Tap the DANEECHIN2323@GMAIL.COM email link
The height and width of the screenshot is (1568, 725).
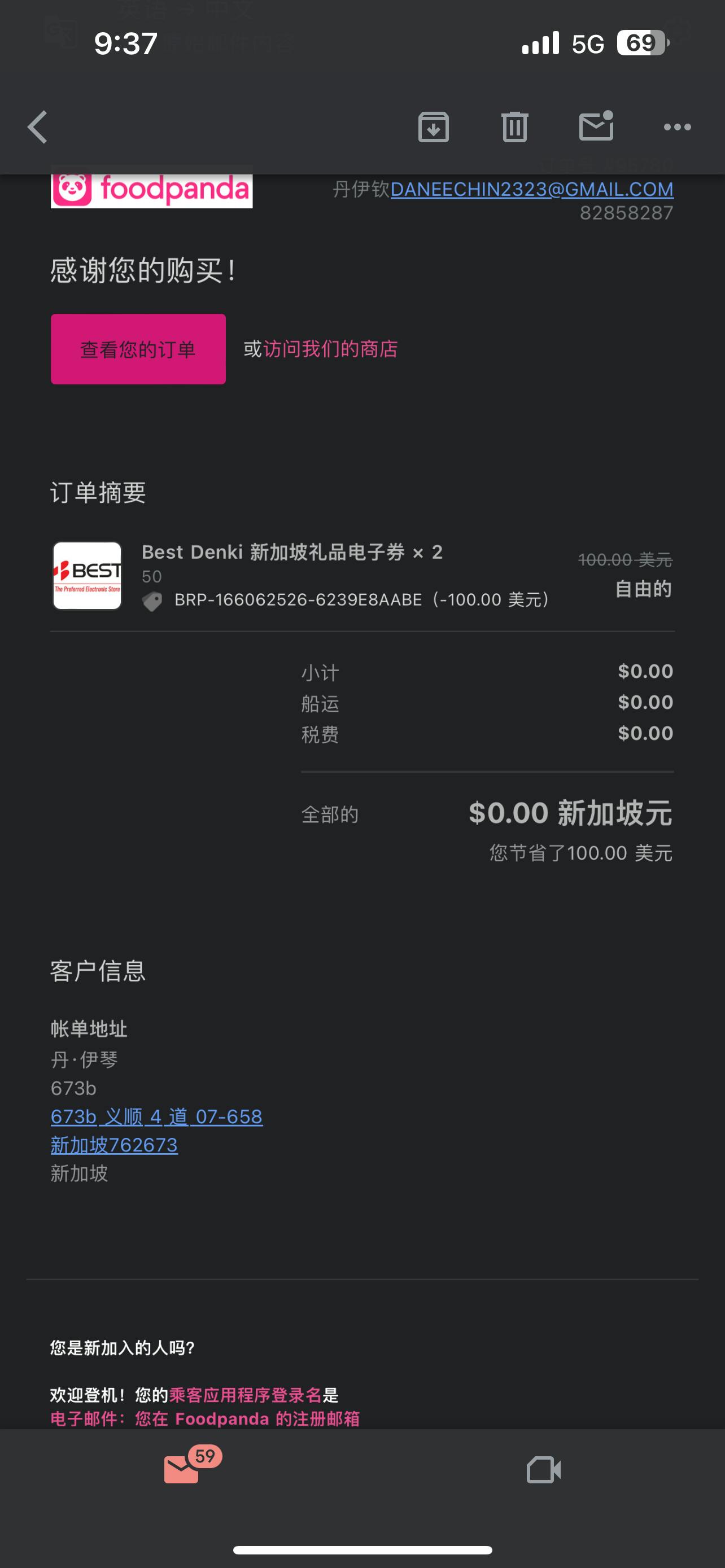coord(531,189)
